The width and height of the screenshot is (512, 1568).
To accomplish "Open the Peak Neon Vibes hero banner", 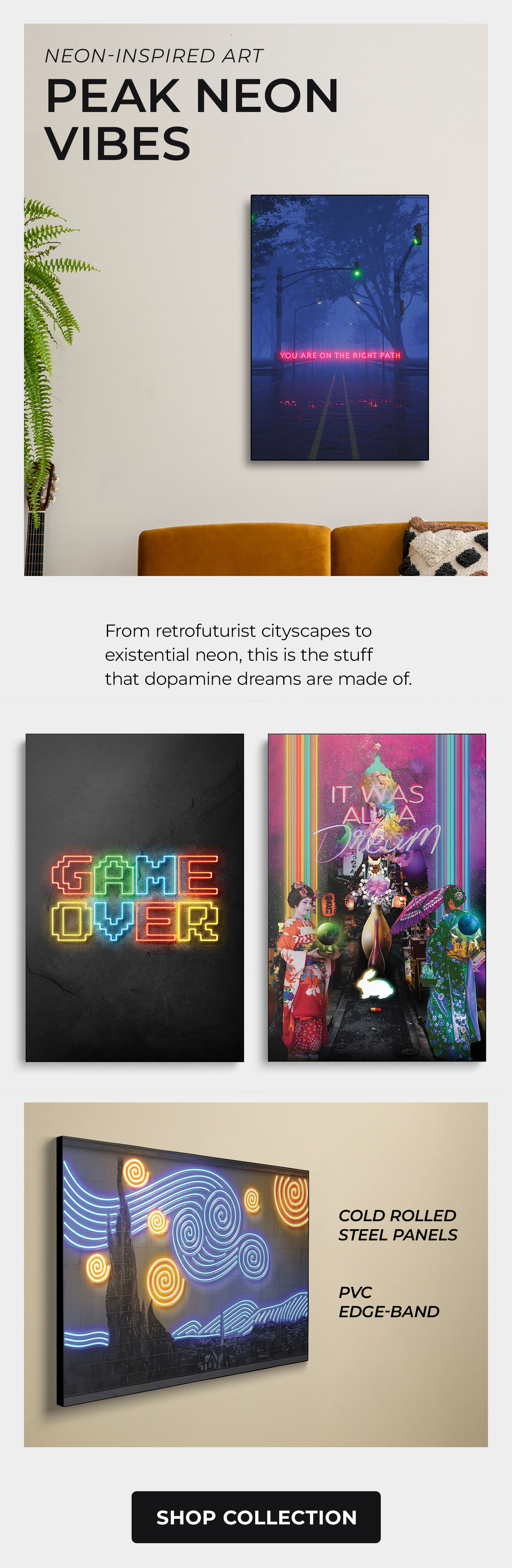I will click(x=256, y=300).
